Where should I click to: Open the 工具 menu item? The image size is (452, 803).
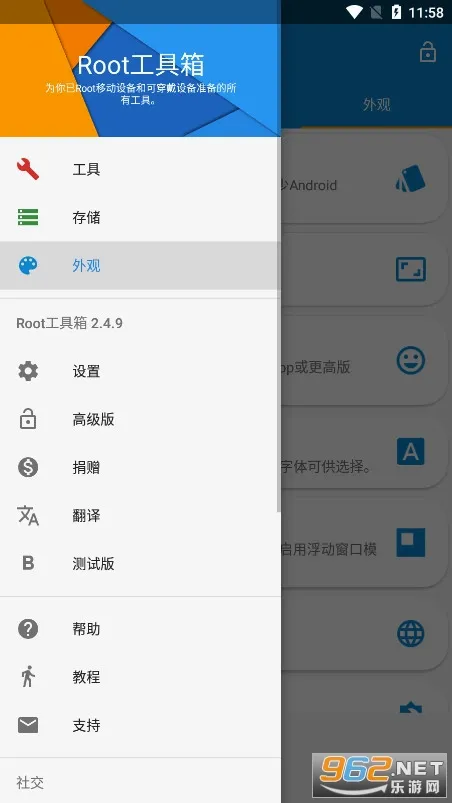tap(140, 170)
